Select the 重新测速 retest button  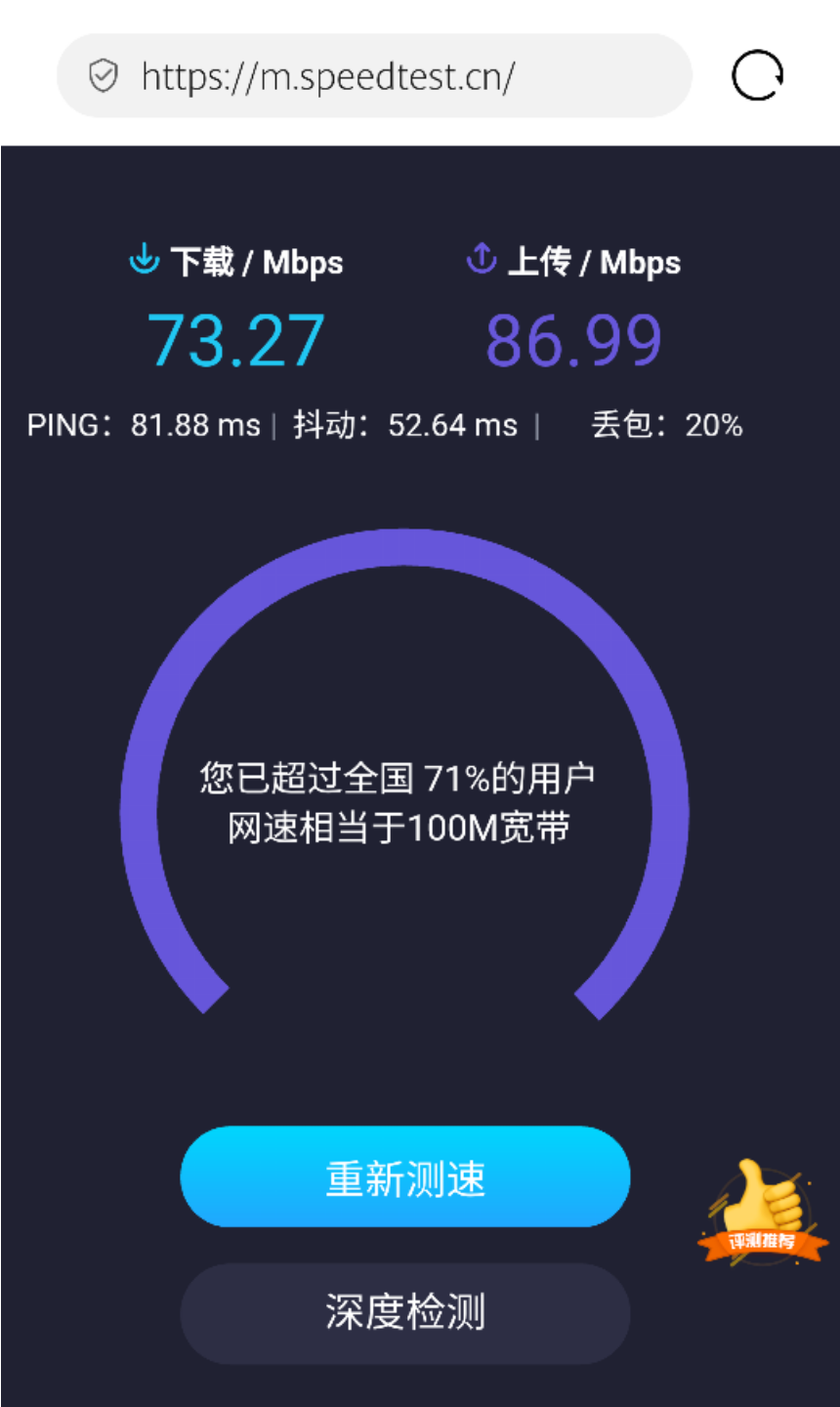tap(404, 1177)
